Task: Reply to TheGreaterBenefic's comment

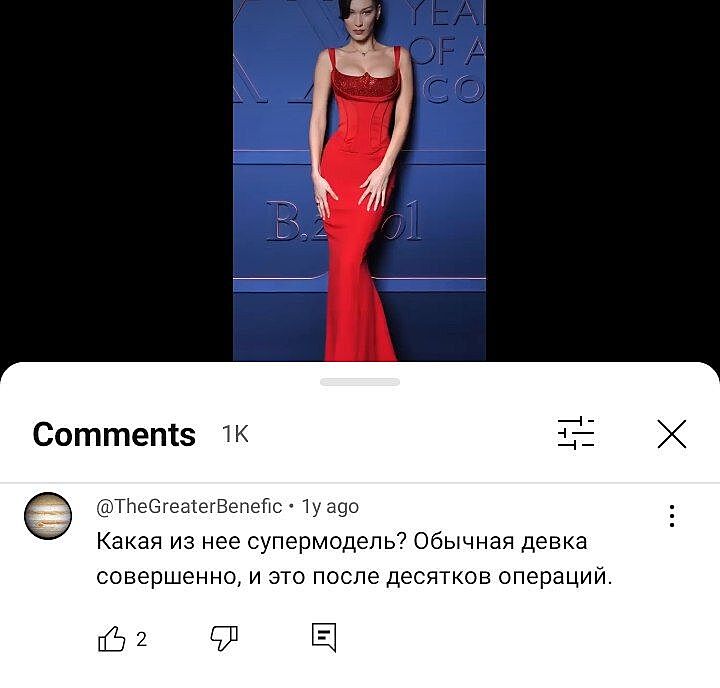Action: point(323,638)
